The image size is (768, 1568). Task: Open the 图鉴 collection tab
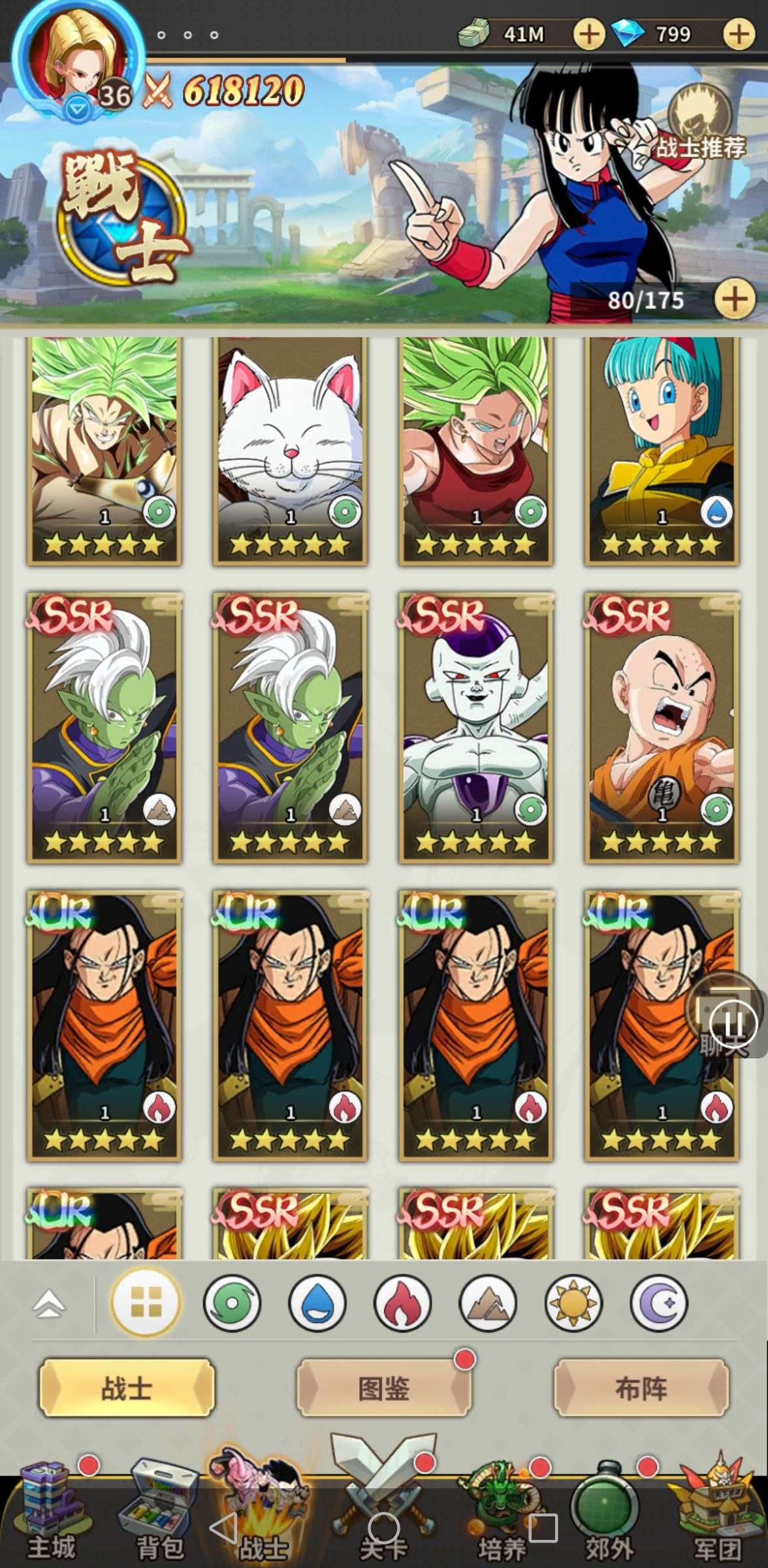click(x=383, y=1388)
